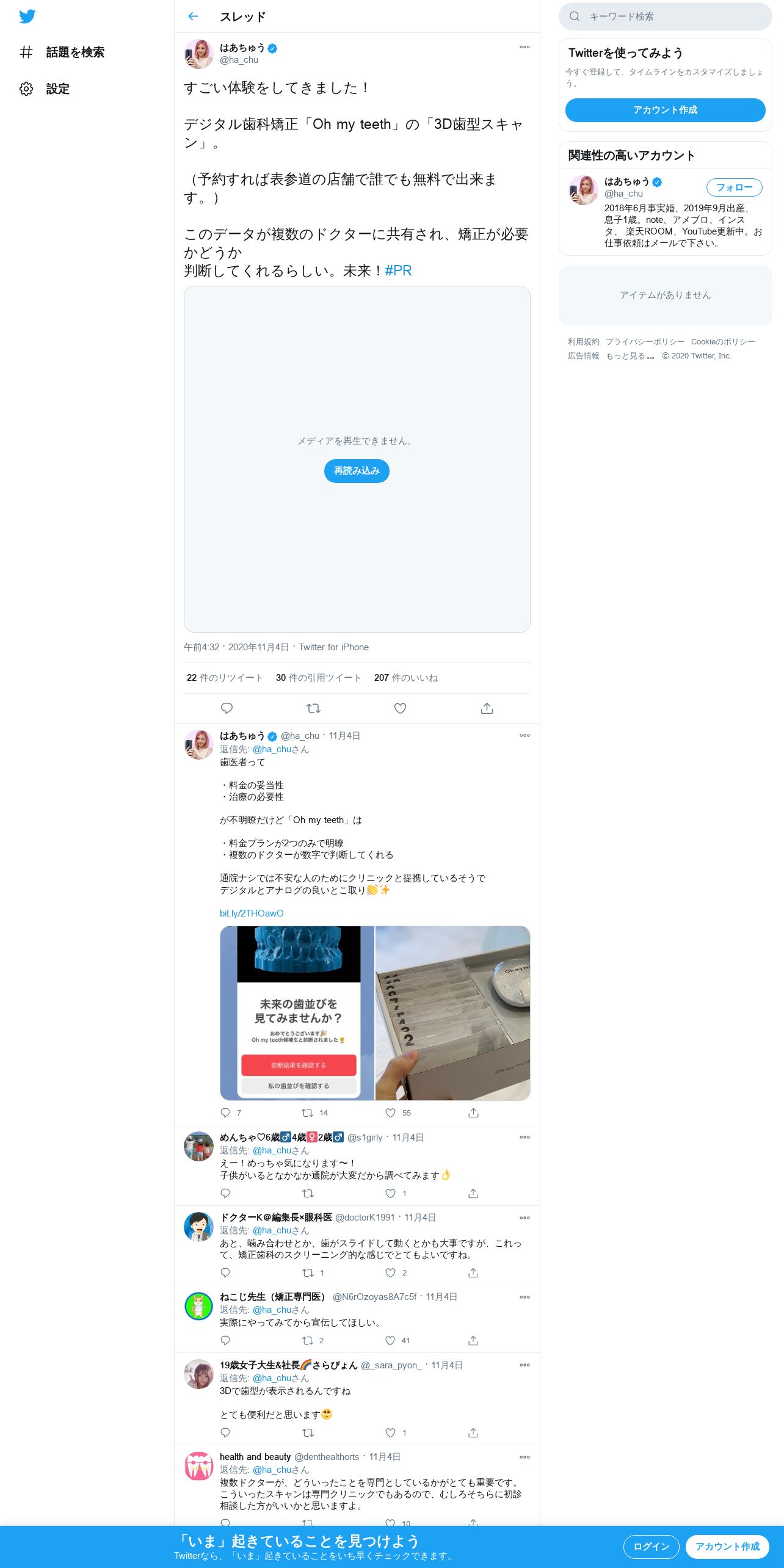784x1568 pixels.
Task: Open the bit.ly/2THOawO link
Action: click(x=252, y=913)
